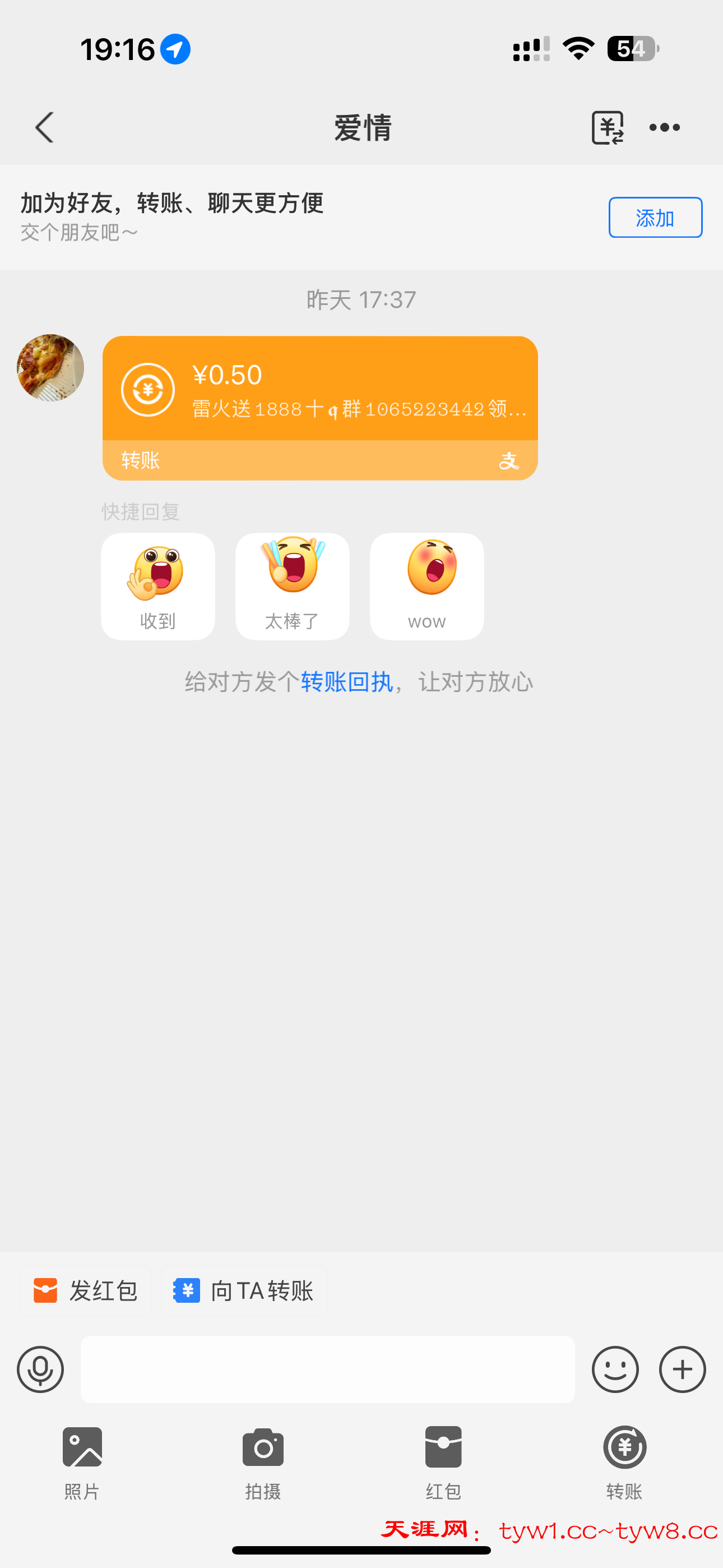
Task: Choose 向TA转账 shortcut
Action: click(245, 1290)
